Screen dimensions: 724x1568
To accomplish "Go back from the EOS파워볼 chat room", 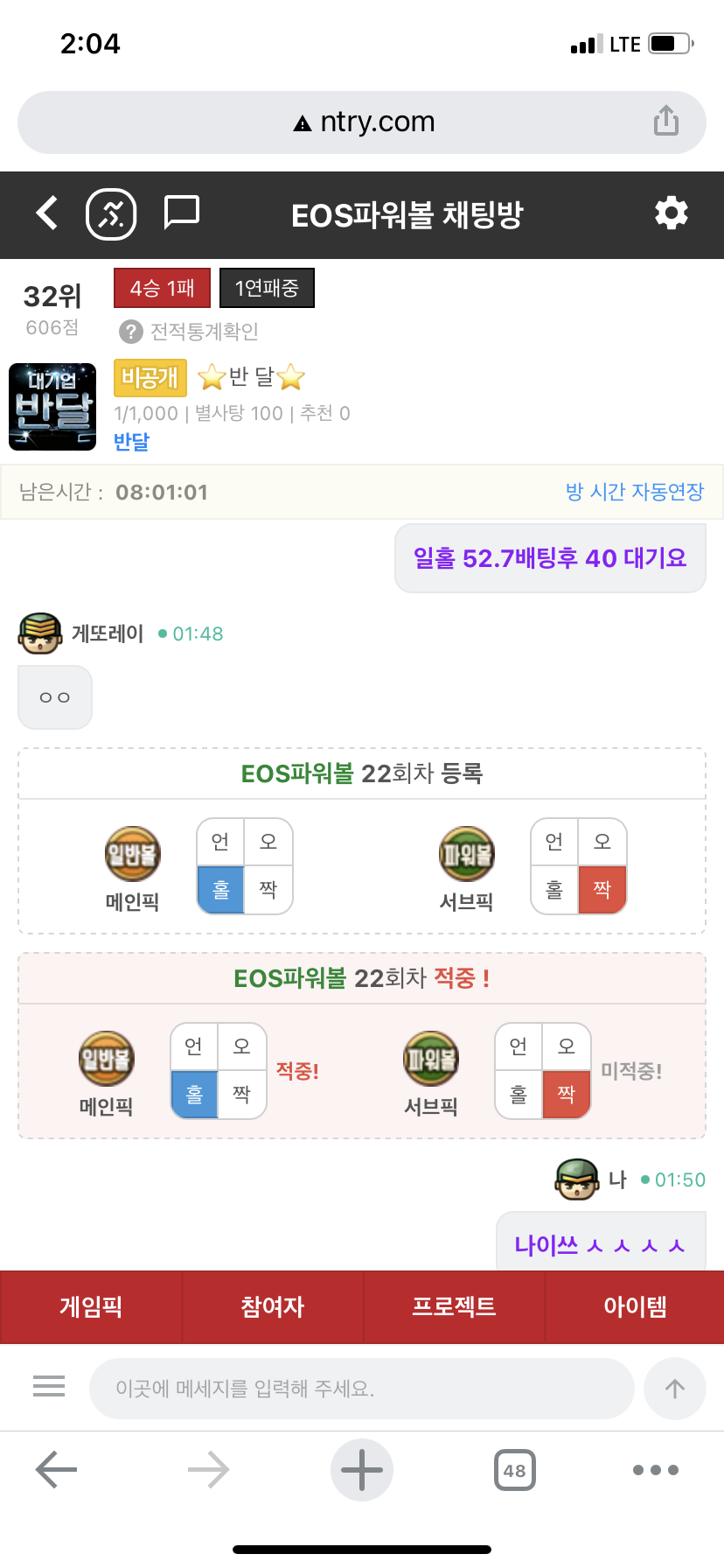I will (x=47, y=213).
